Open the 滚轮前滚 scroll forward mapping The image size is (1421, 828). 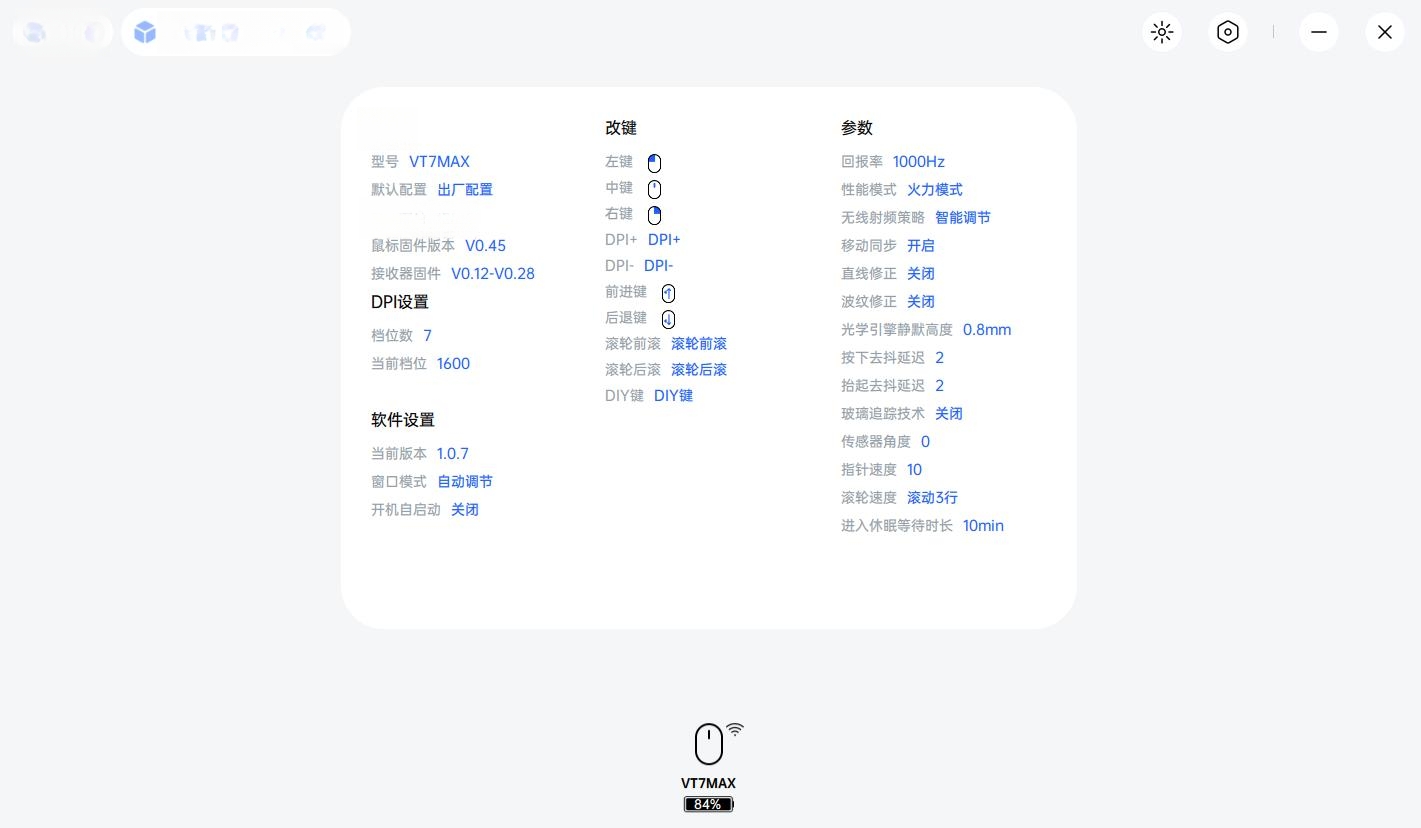pos(698,343)
